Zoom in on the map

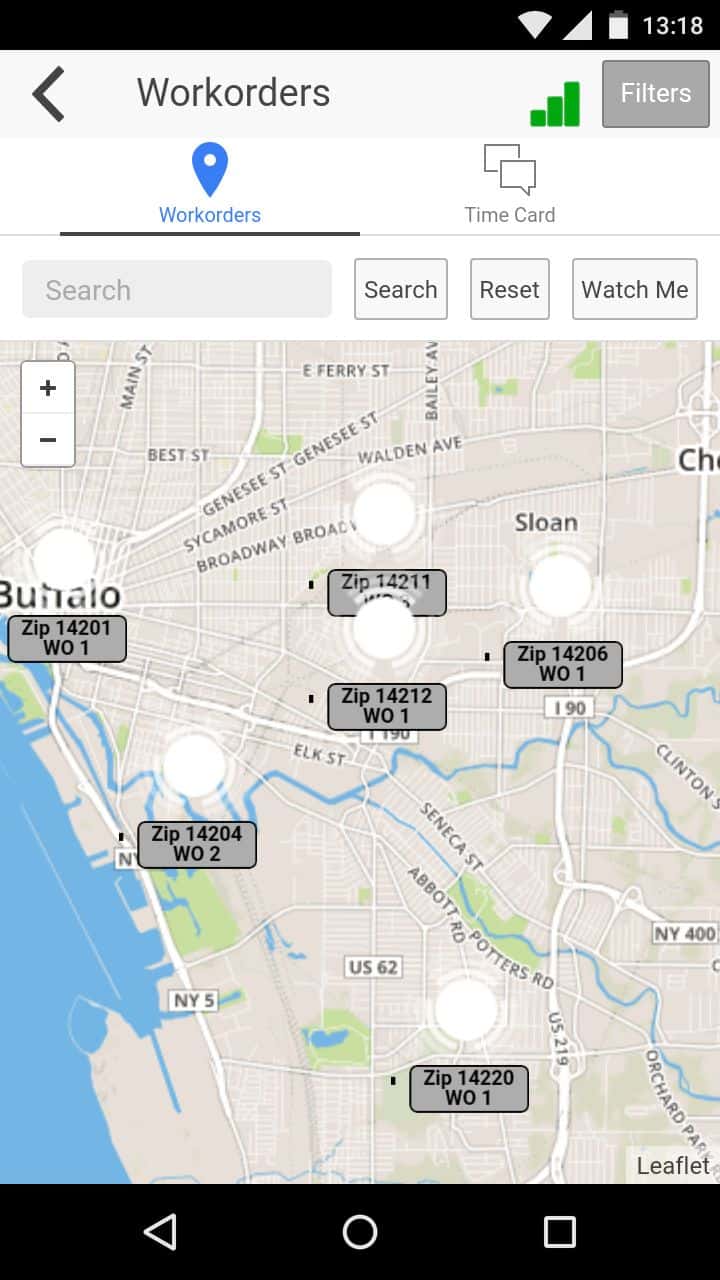48,388
